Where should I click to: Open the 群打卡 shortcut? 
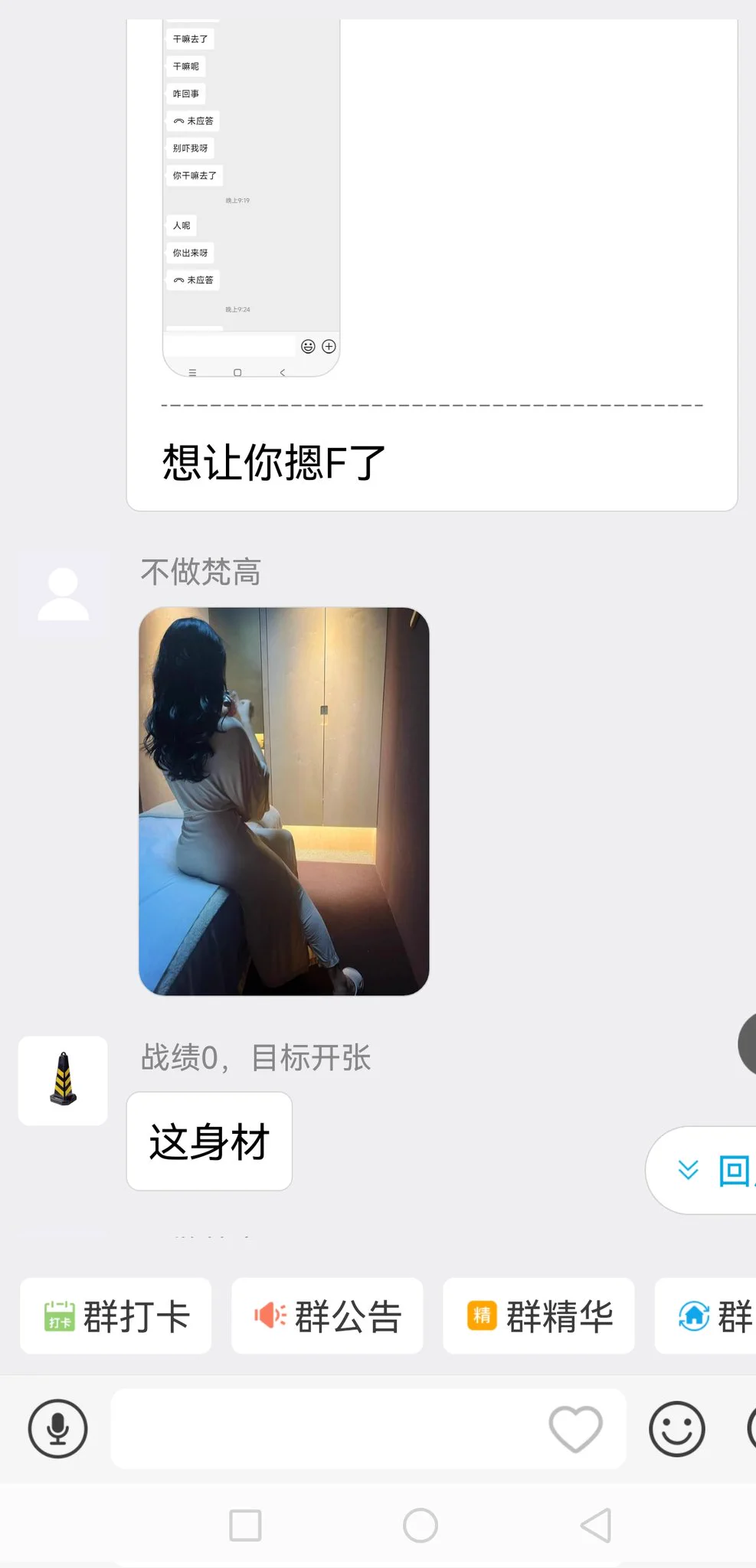[116, 1316]
